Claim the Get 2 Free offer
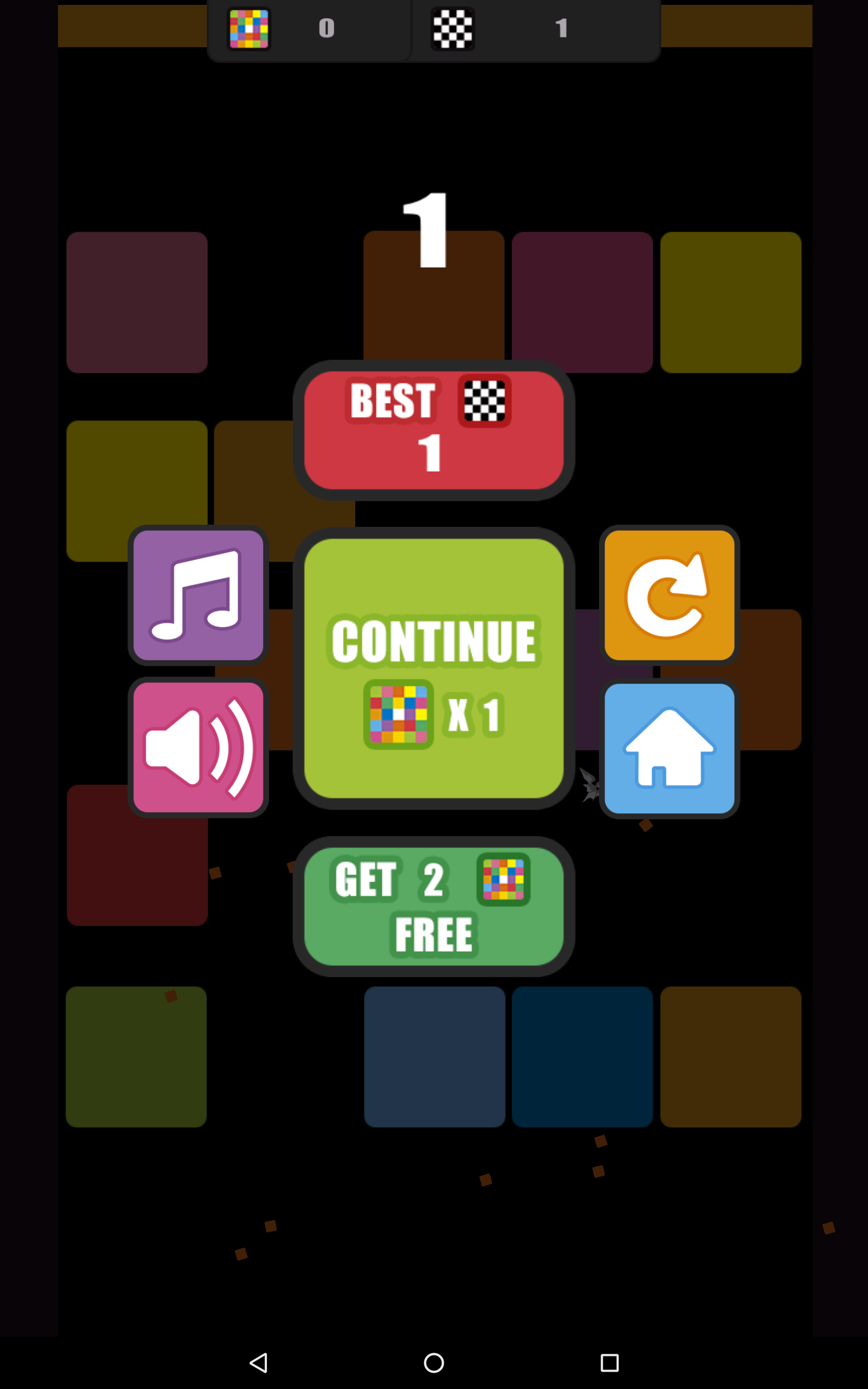Image resolution: width=868 pixels, height=1389 pixels. (x=433, y=906)
